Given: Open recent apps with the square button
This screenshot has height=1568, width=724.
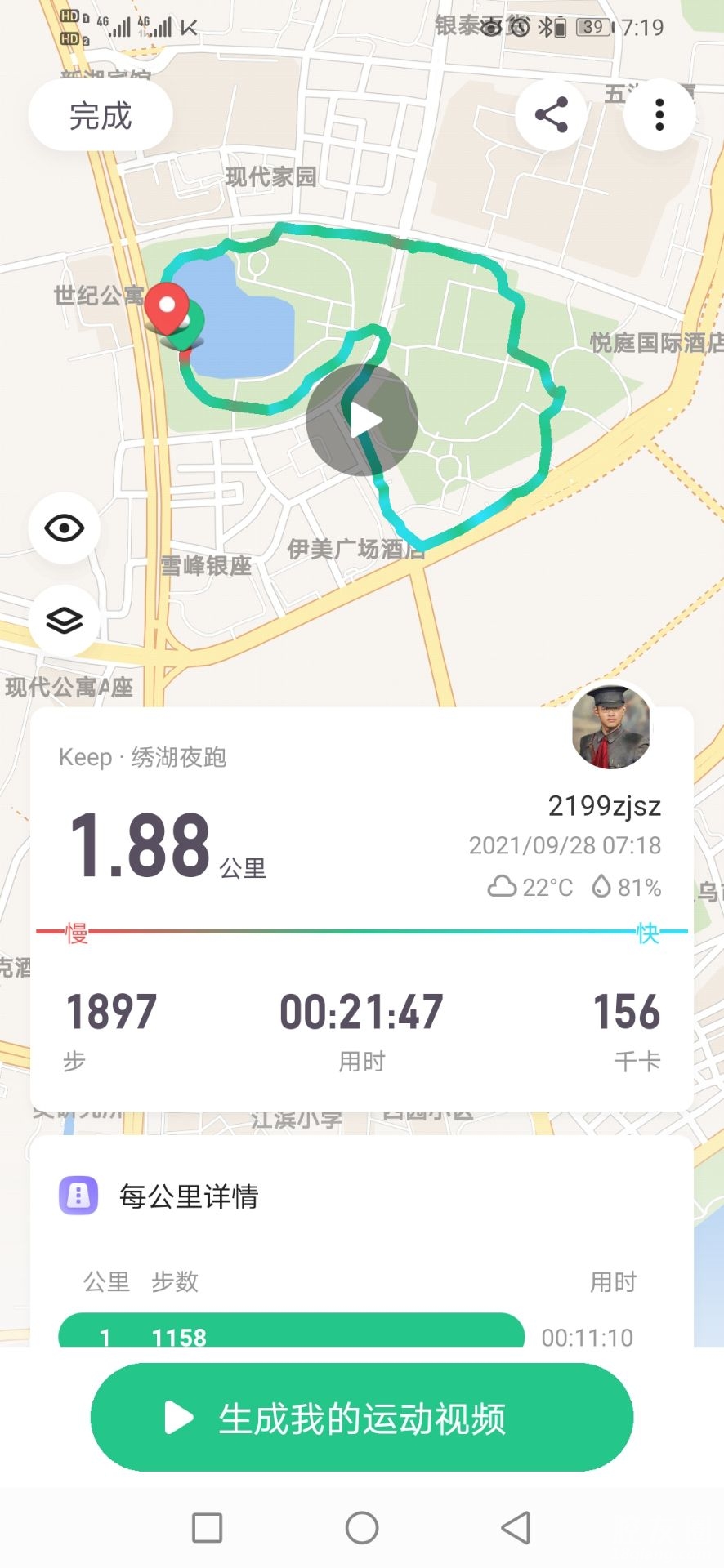Looking at the screenshot, I should click(207, 1527).
